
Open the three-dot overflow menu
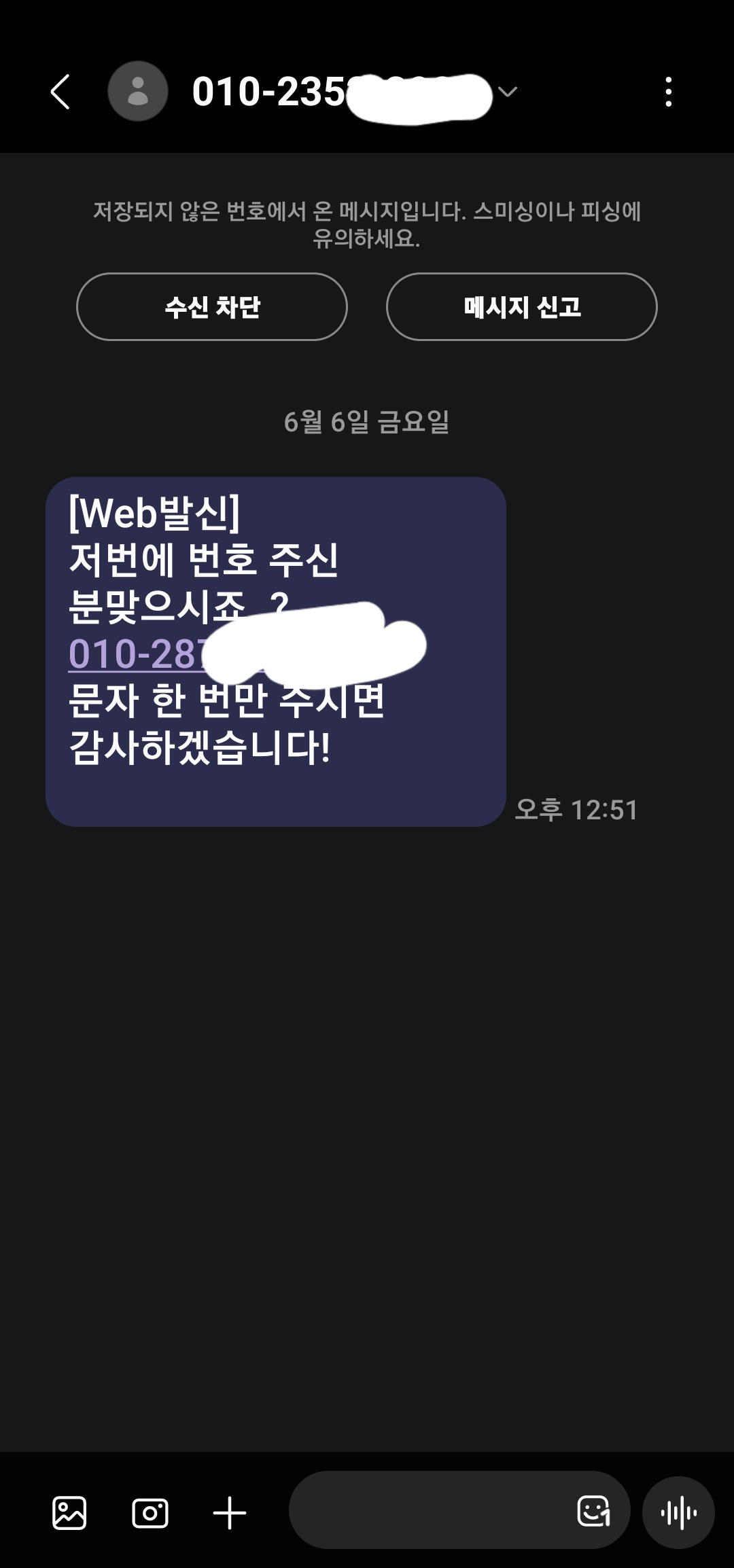click(x=668, y=92)
